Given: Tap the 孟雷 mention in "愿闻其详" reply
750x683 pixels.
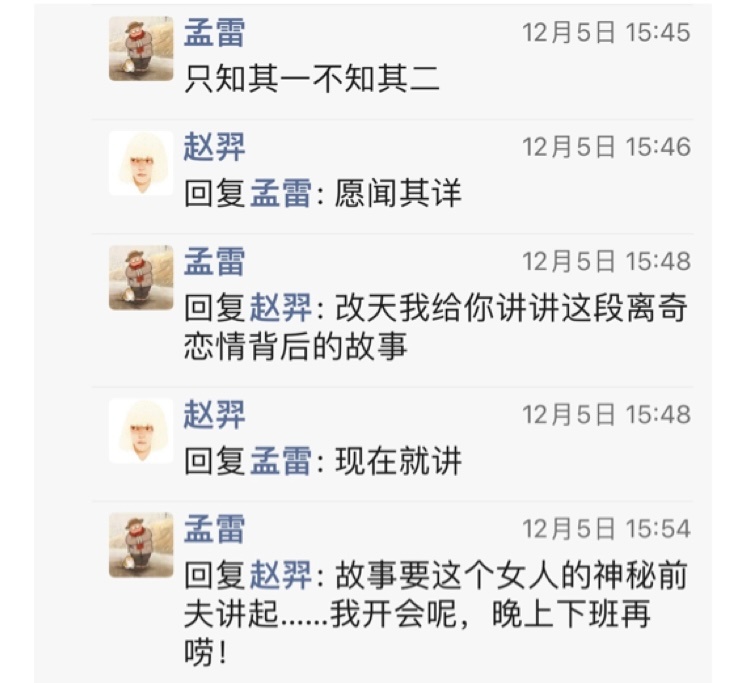Looking at the screenshot, I should coord(280,193).
